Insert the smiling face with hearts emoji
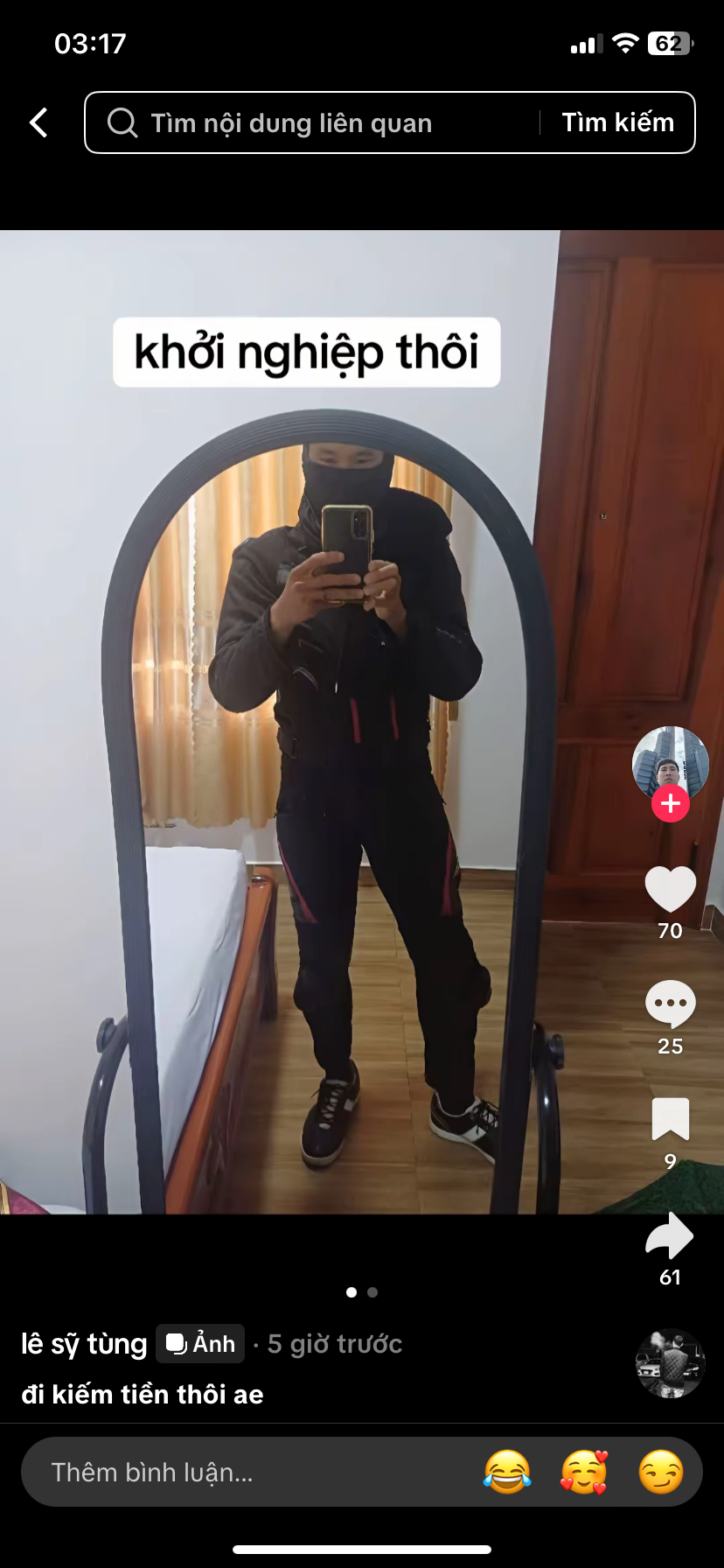 pos(584,1472)
